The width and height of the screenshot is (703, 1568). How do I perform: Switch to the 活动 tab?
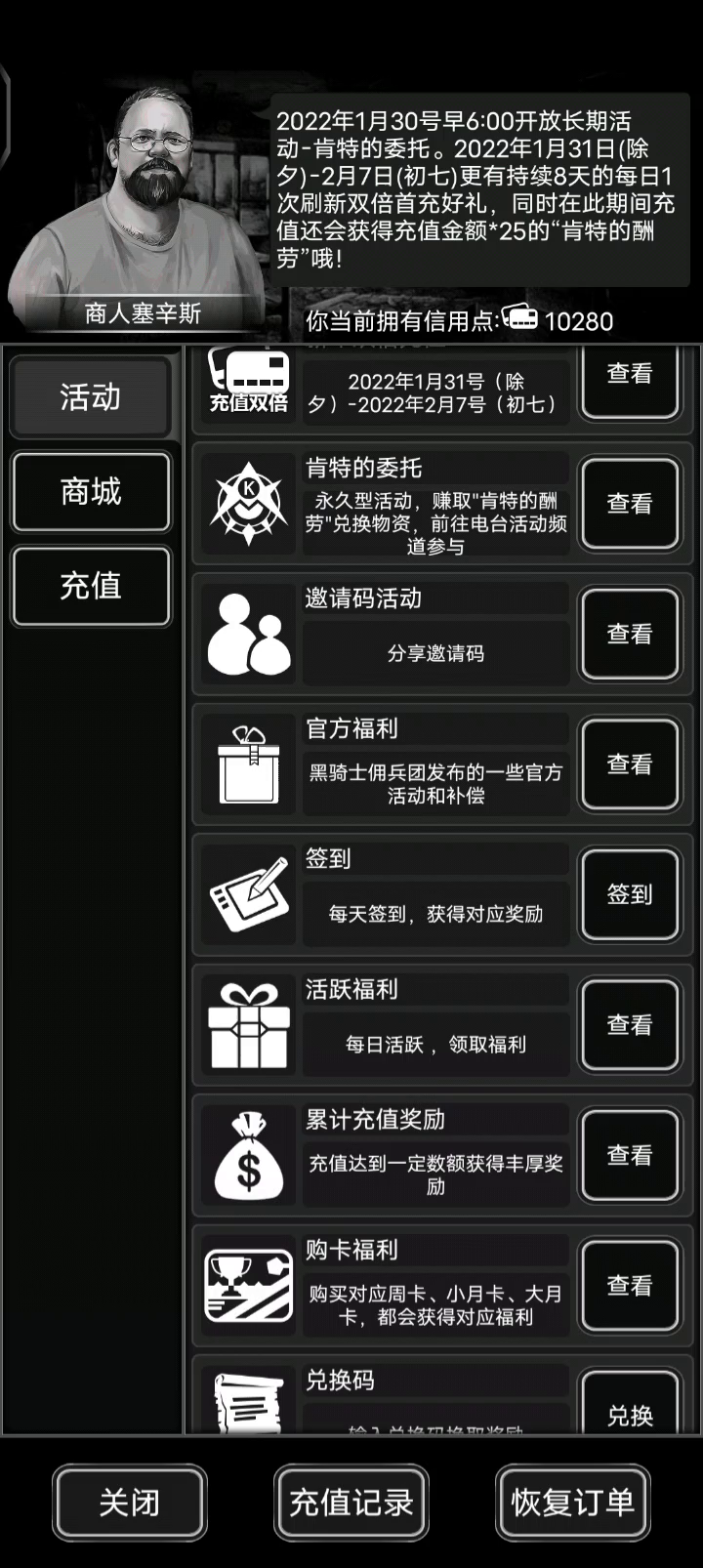pos(90,397)
